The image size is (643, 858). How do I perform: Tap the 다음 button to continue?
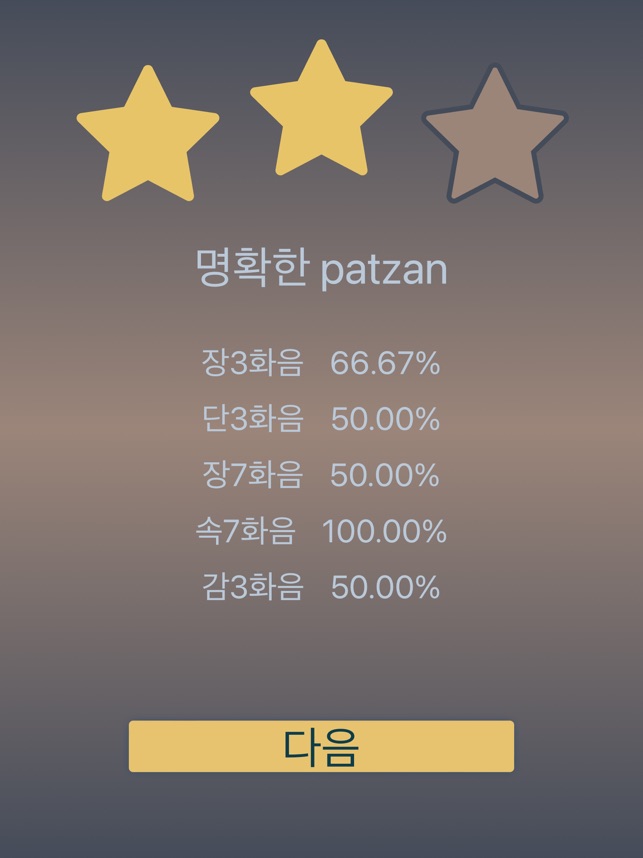[x=321, y=746]
